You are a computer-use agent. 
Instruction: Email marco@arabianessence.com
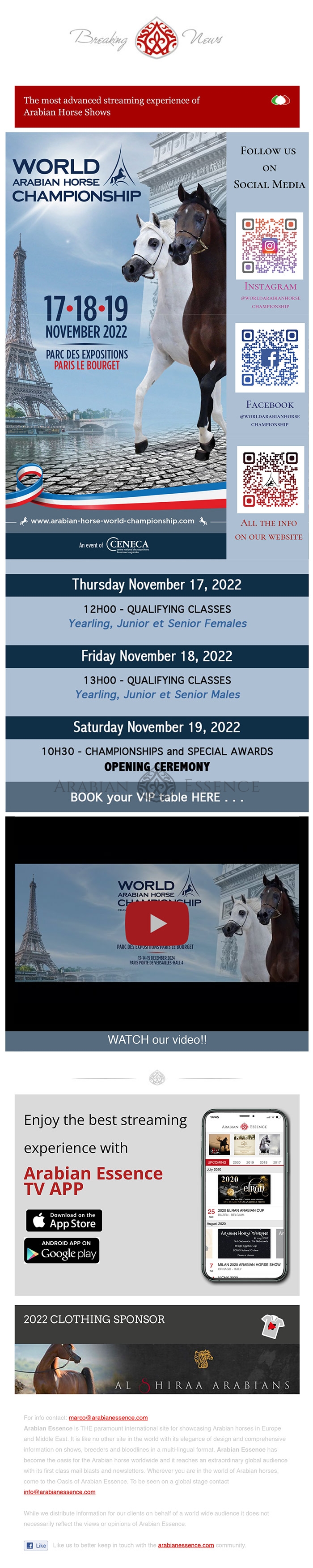click(108, 1418)
